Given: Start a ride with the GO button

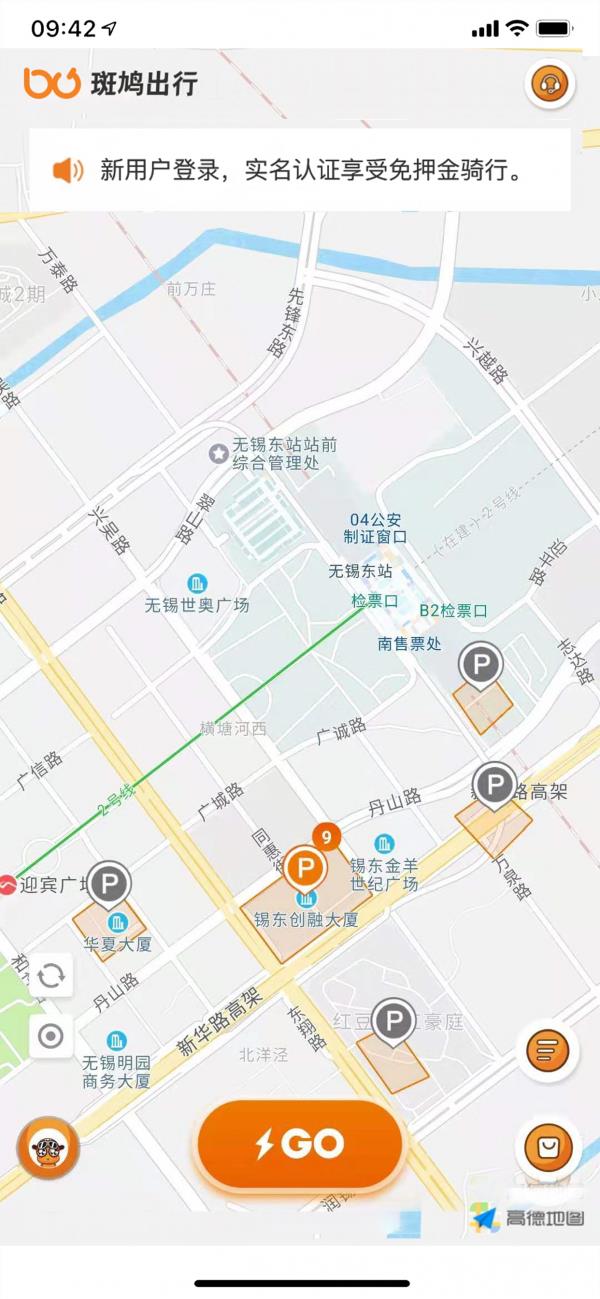Looking at the screenshot, I should click(x=300, y=1144).
